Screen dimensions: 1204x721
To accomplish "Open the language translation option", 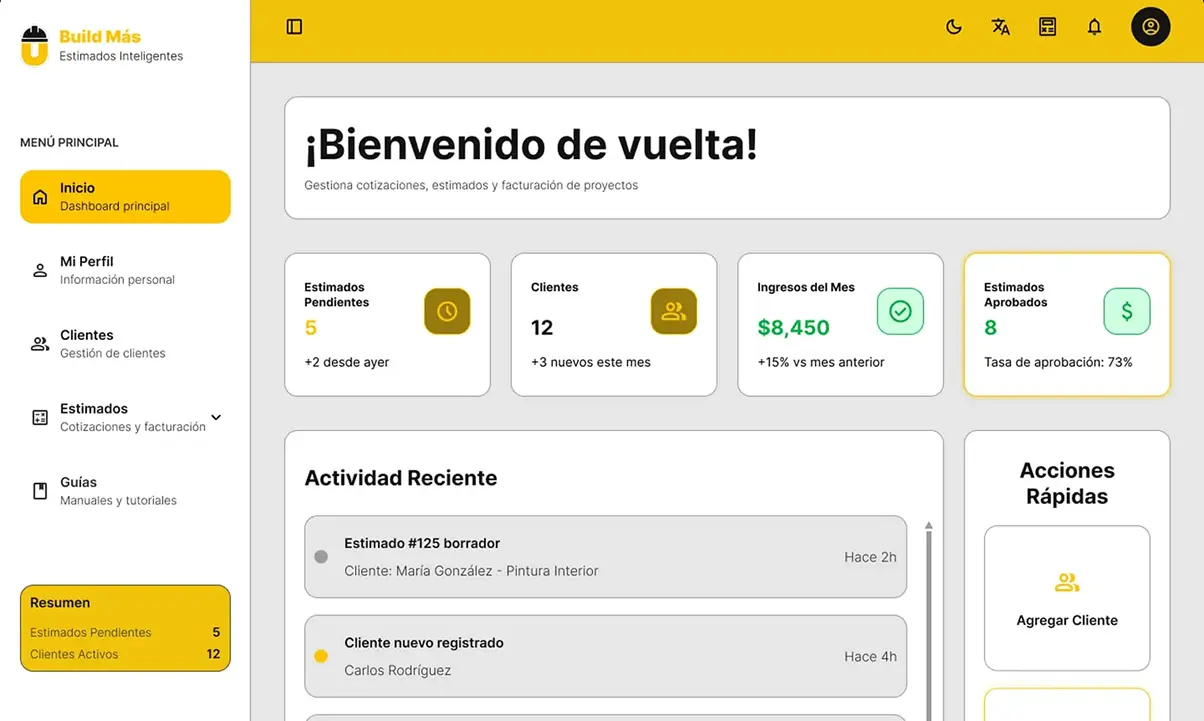I will coord(1001,27).
